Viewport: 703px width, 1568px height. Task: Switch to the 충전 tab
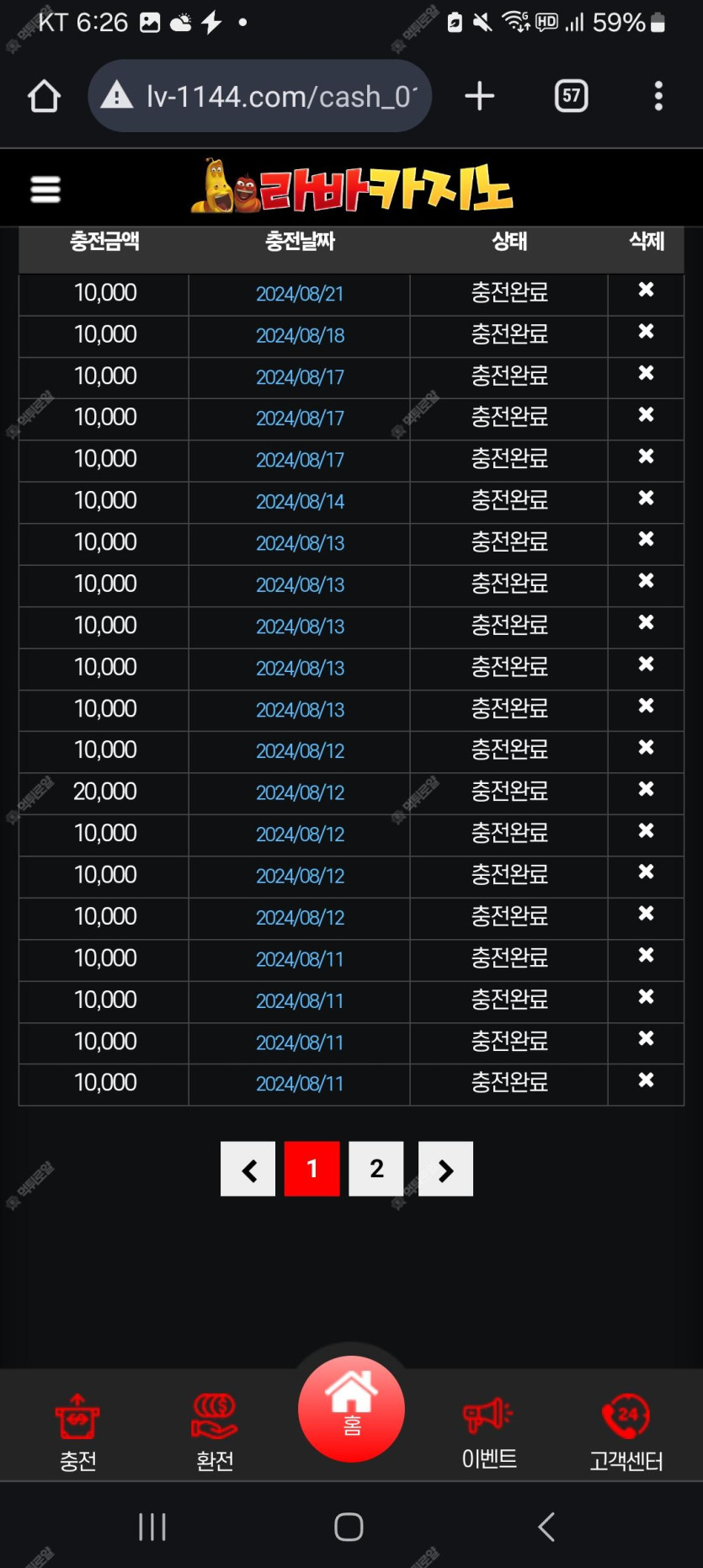click(x=77, y=1432)
